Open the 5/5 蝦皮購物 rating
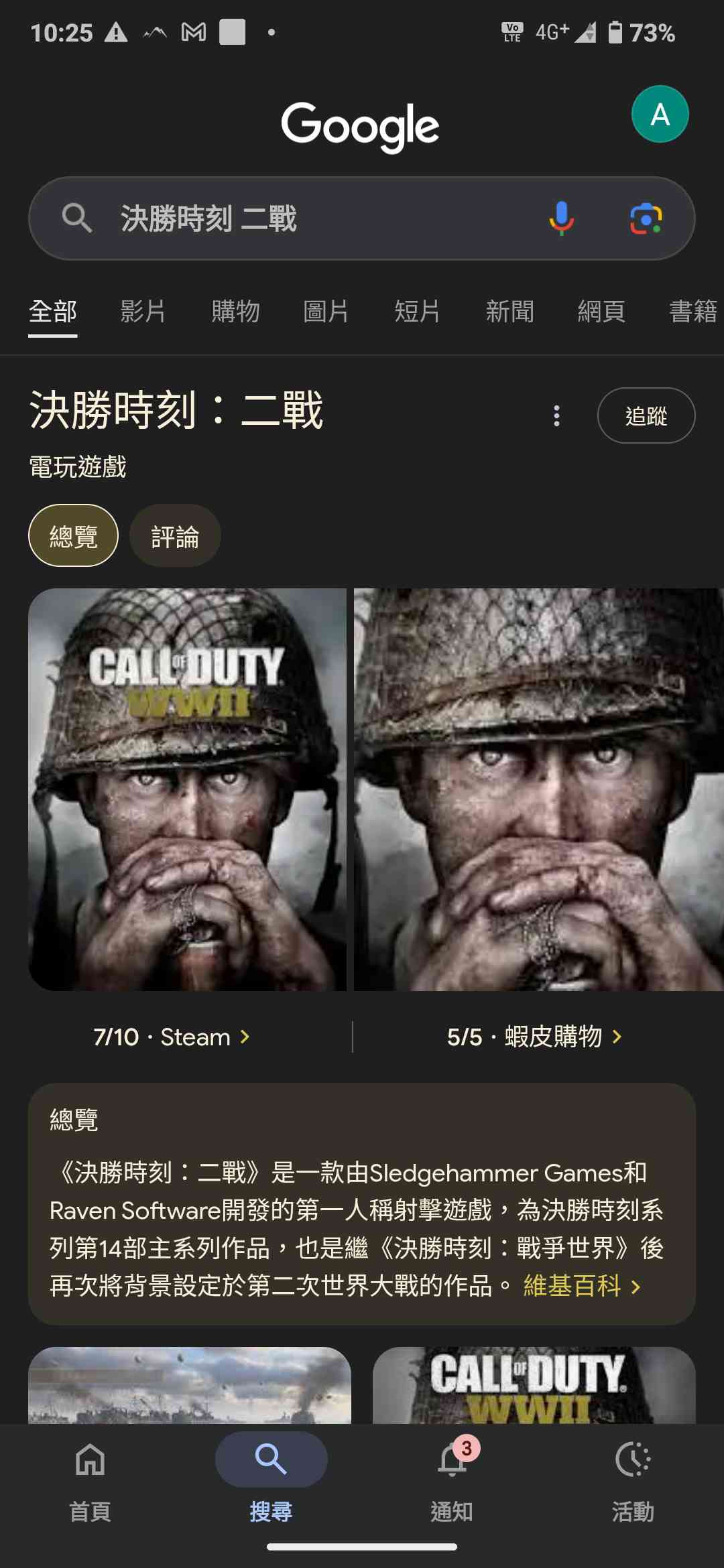Viewport: 724px width, 1568px height. (534, 1037)
